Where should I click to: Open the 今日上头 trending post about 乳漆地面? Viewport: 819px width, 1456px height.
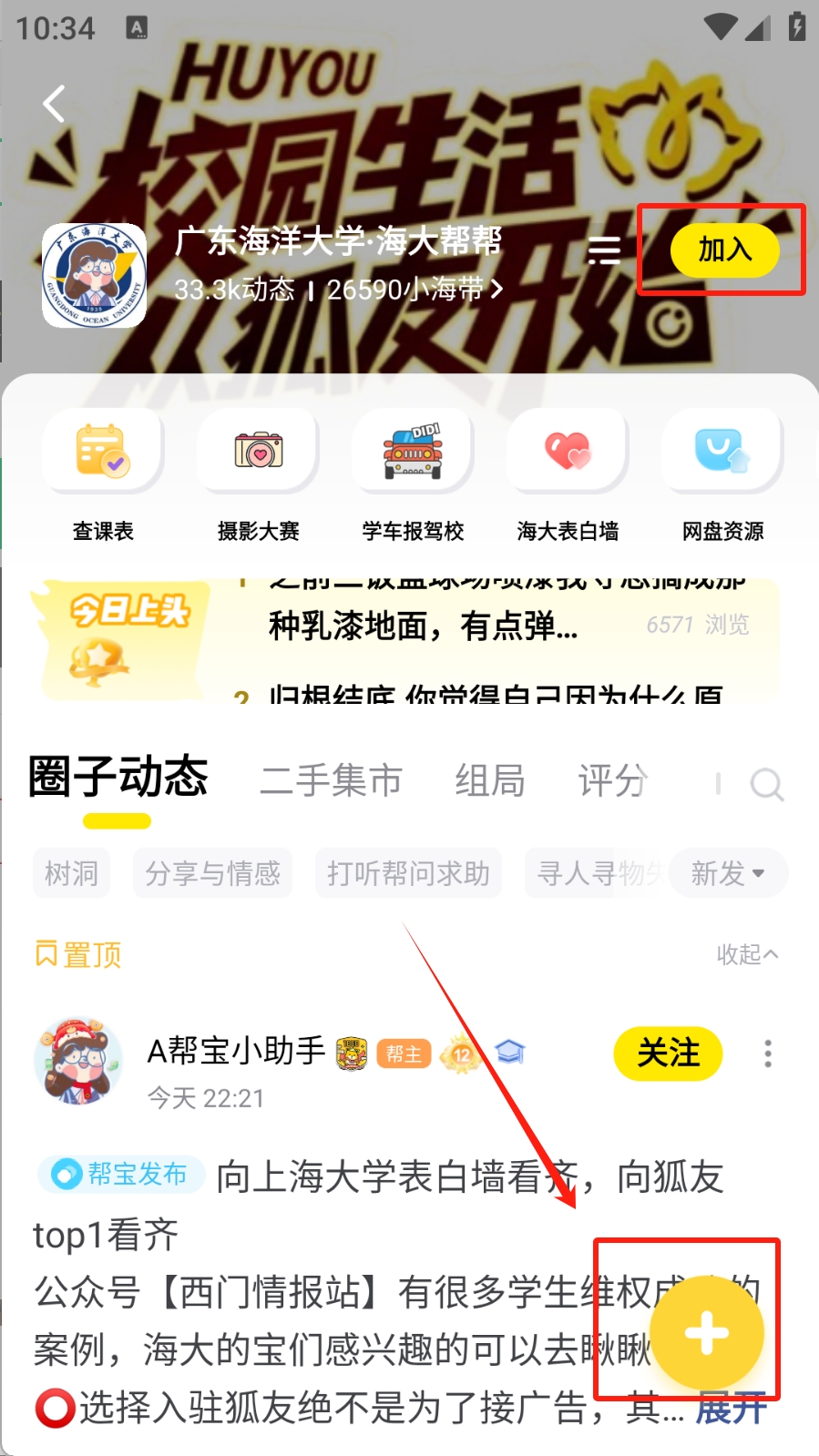click(x=424, y=626)
